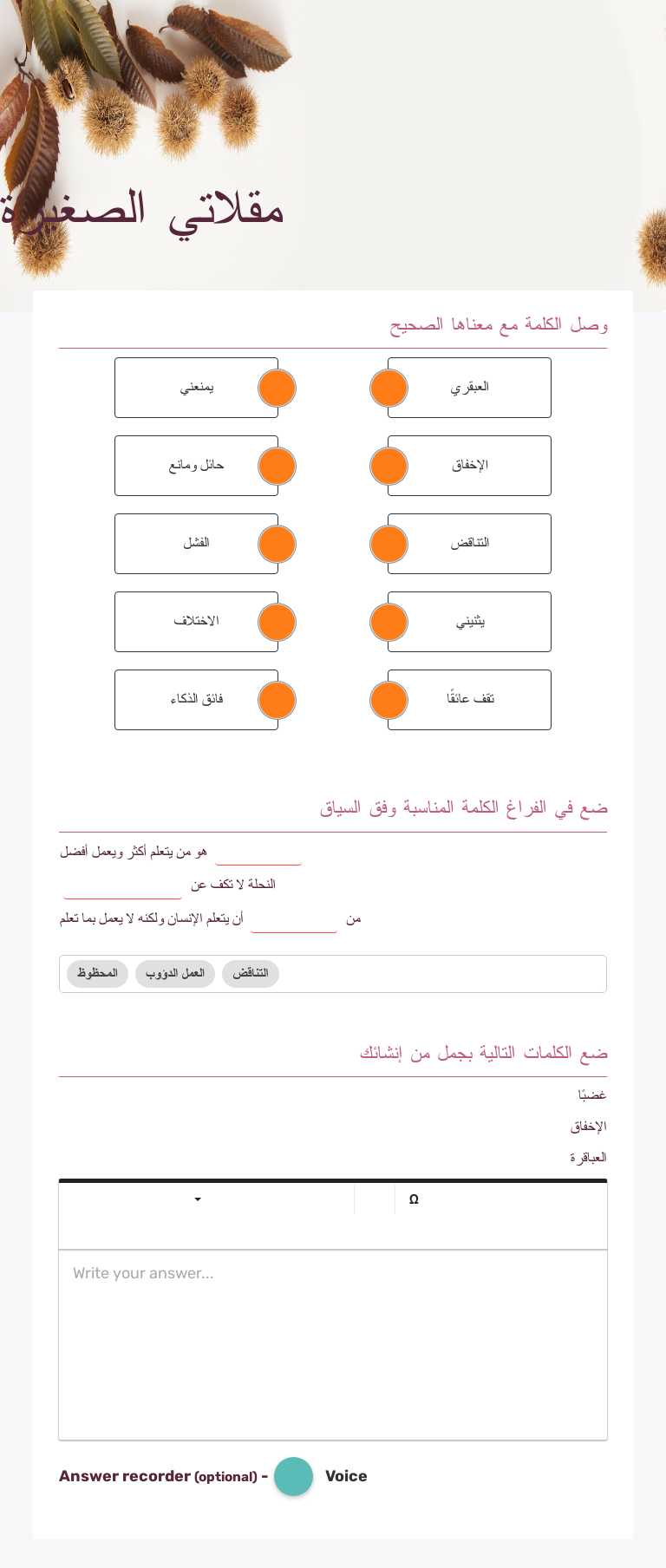
Task: Select the orange dot beside حائل ومانع
Action: click(277, 466)
